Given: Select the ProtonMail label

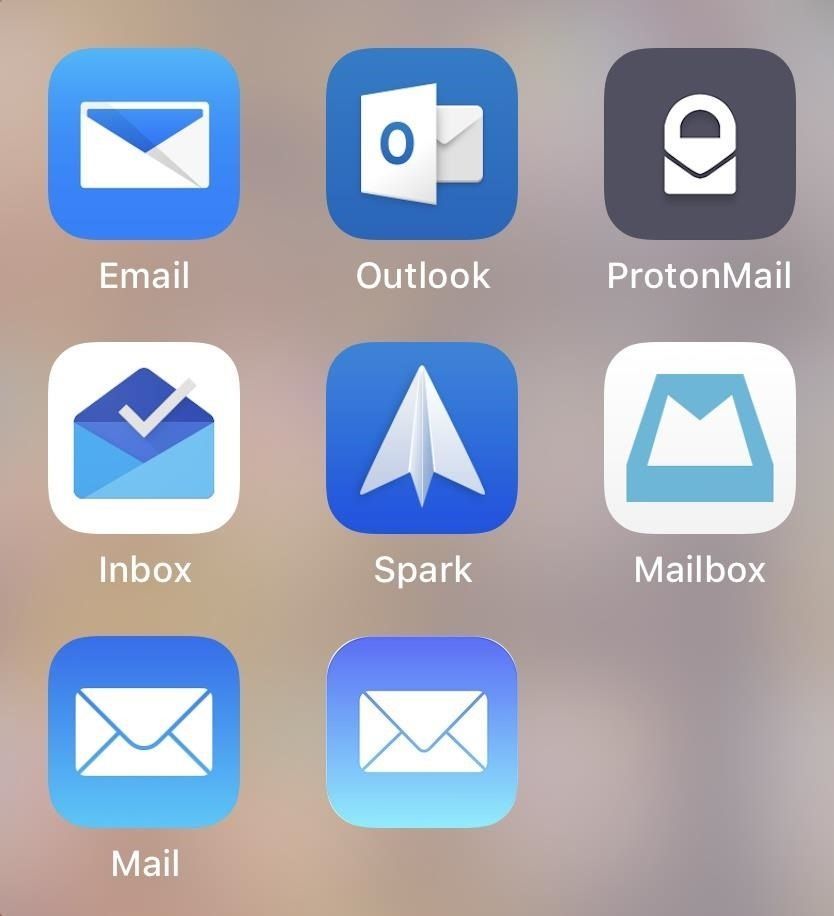Looking at the screenshot, I should point(699,275).
